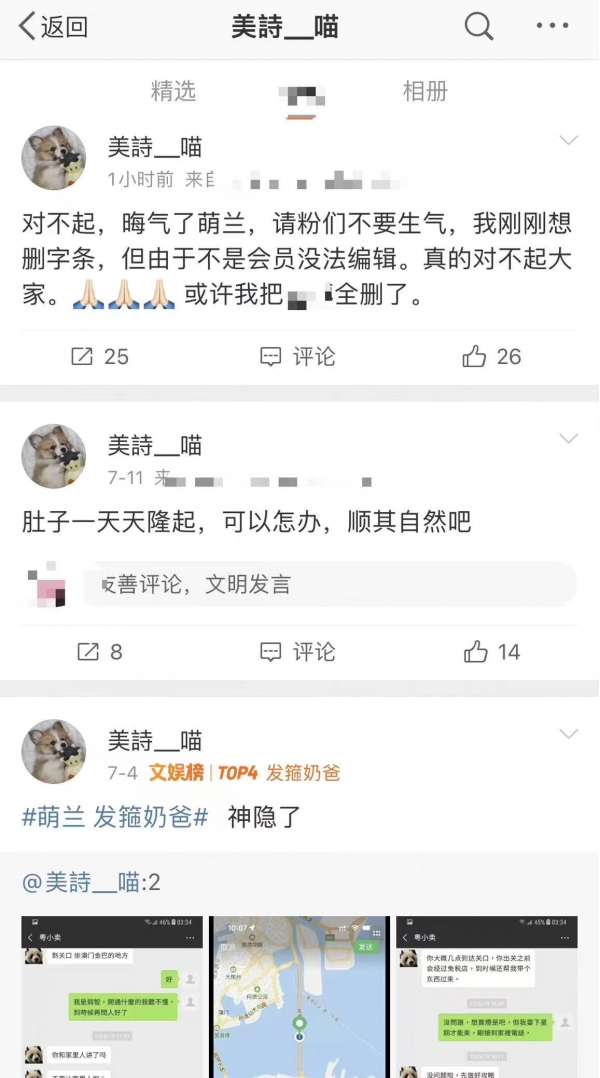The height and width of the screenshot is (1078, 600).
Task: Go back with the 返回 button
Action: pos(53,27)
